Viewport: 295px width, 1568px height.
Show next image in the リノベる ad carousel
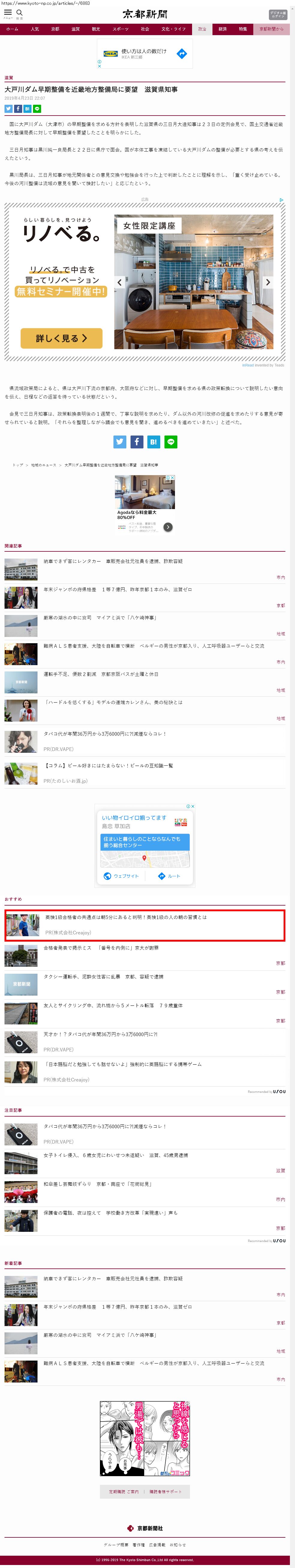(x=268, y=282)
